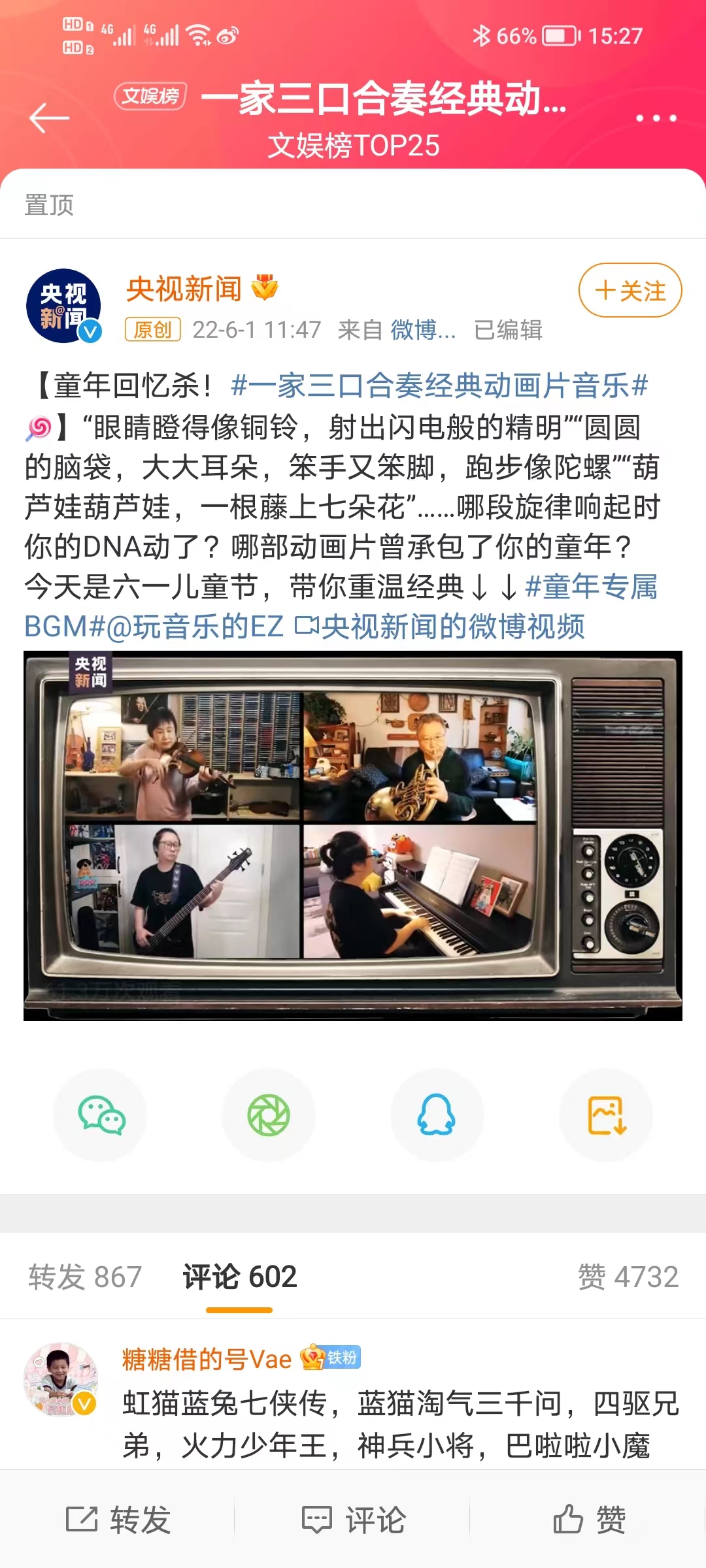Open the @玩音乐的EZ mention
Screen dimensions: 706x1568
[195, 627]
